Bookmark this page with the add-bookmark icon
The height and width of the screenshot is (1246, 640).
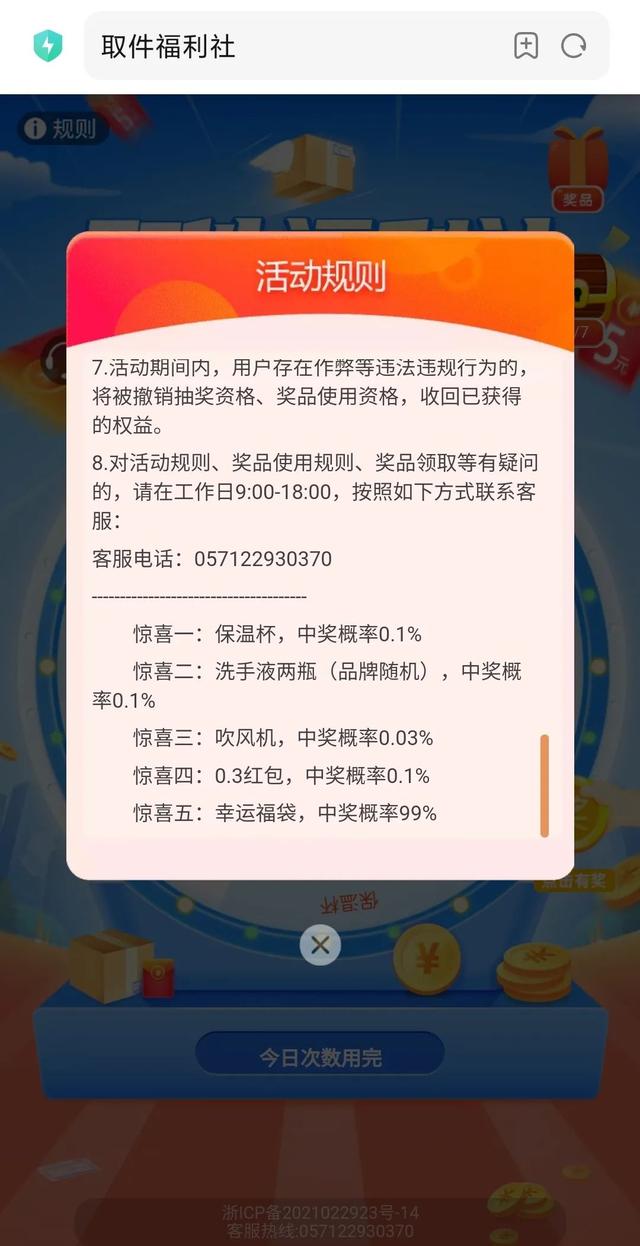coord(526,46)
